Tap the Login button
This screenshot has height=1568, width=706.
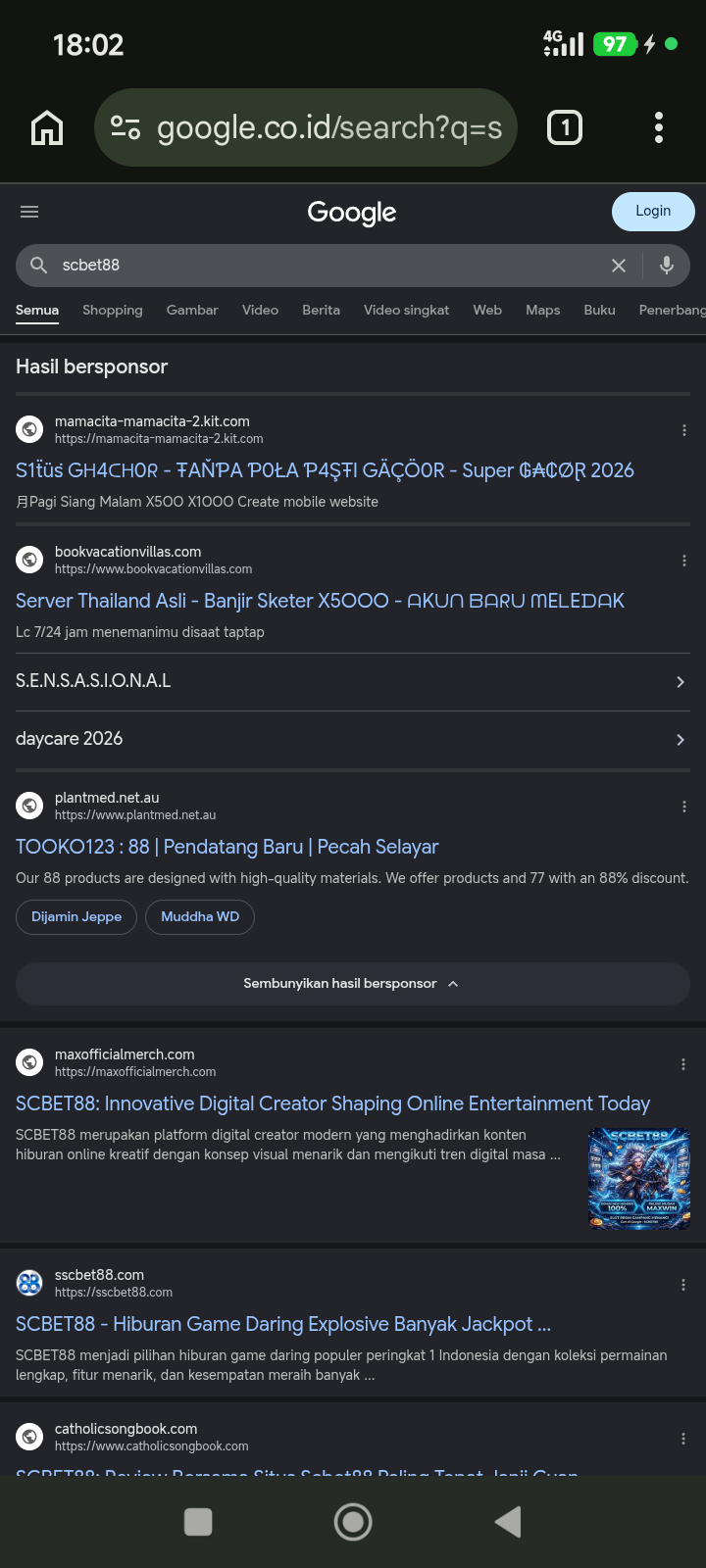[x=653, y=212]
